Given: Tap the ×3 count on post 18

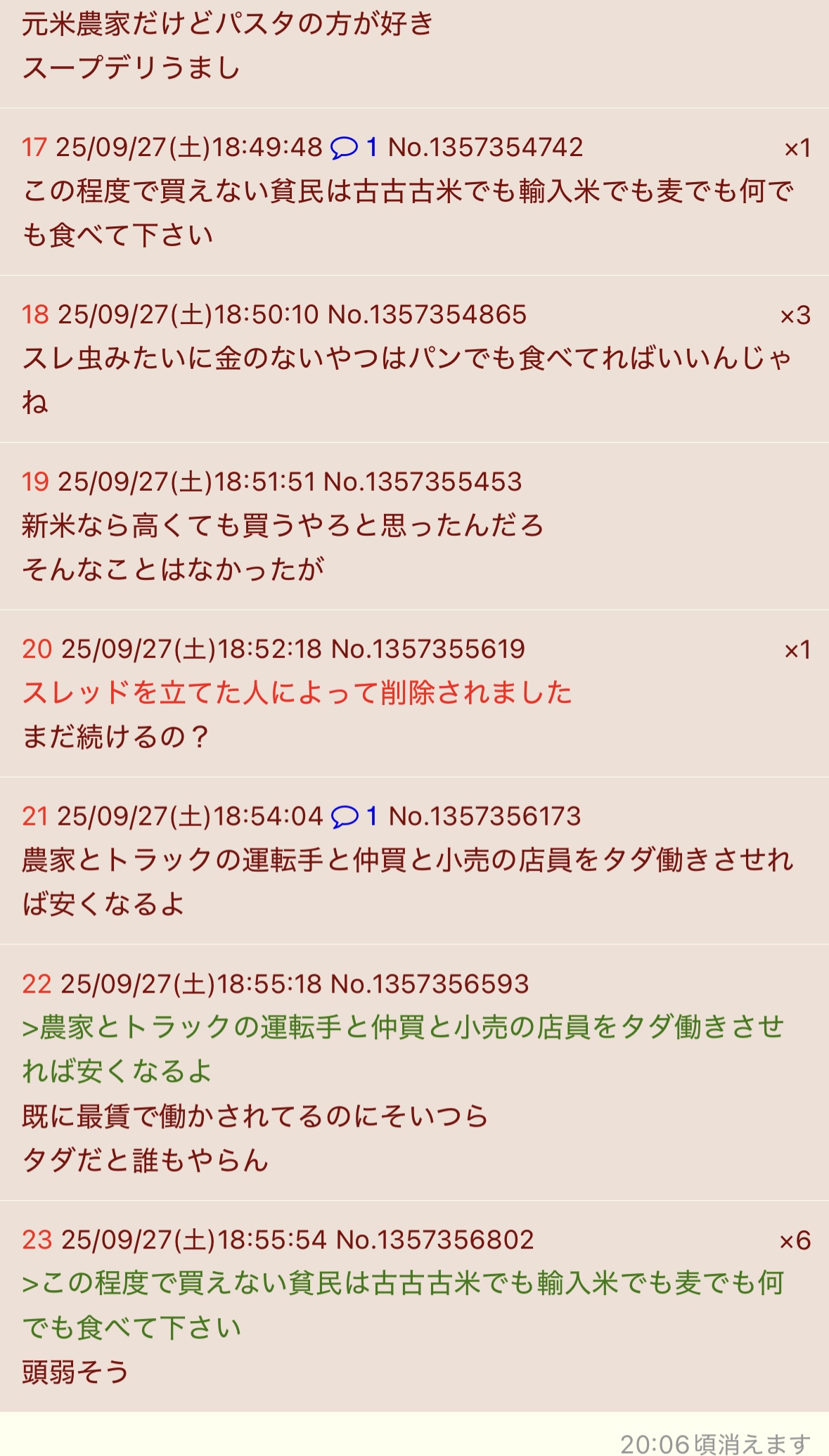Looking at the screenshot, I should pos(795,316).
